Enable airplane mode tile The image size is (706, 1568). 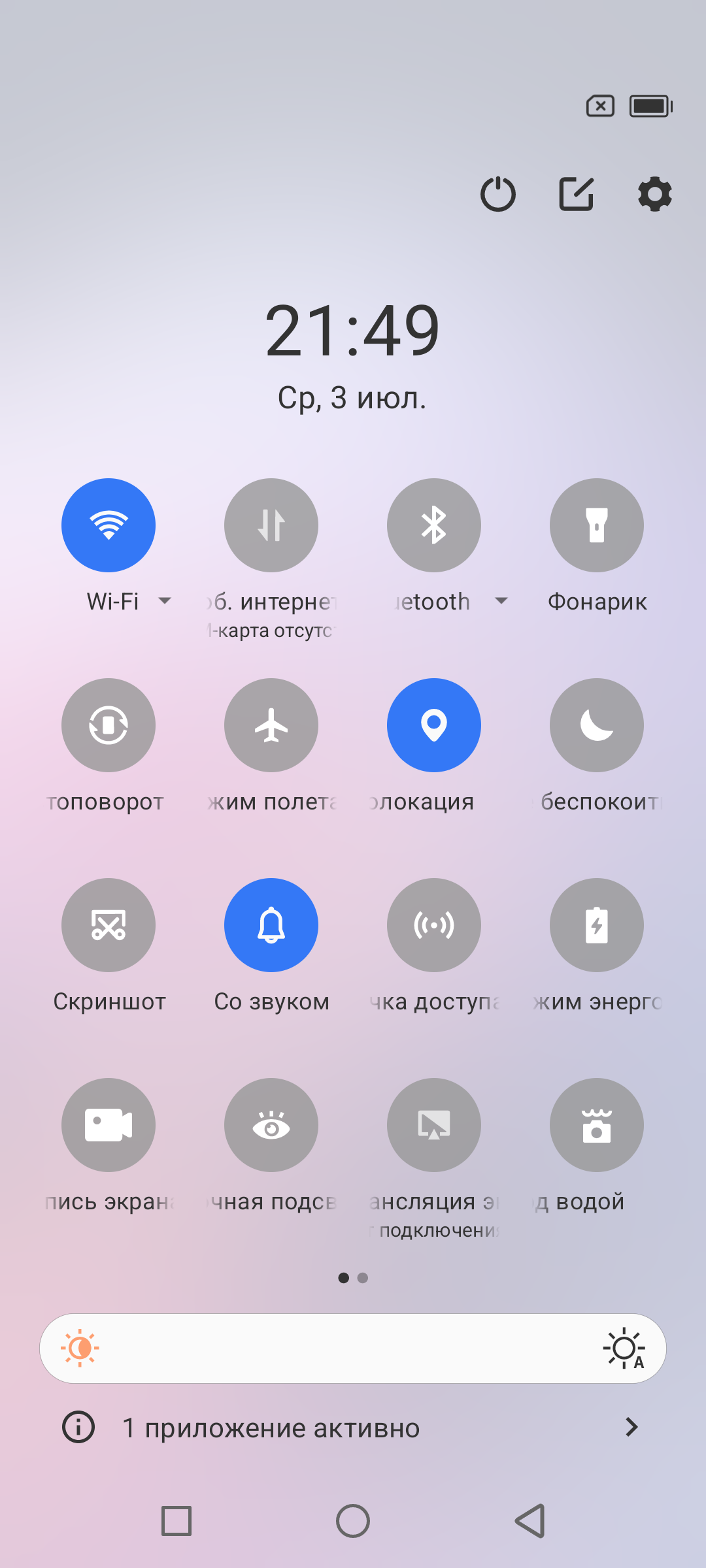point(271,725)
